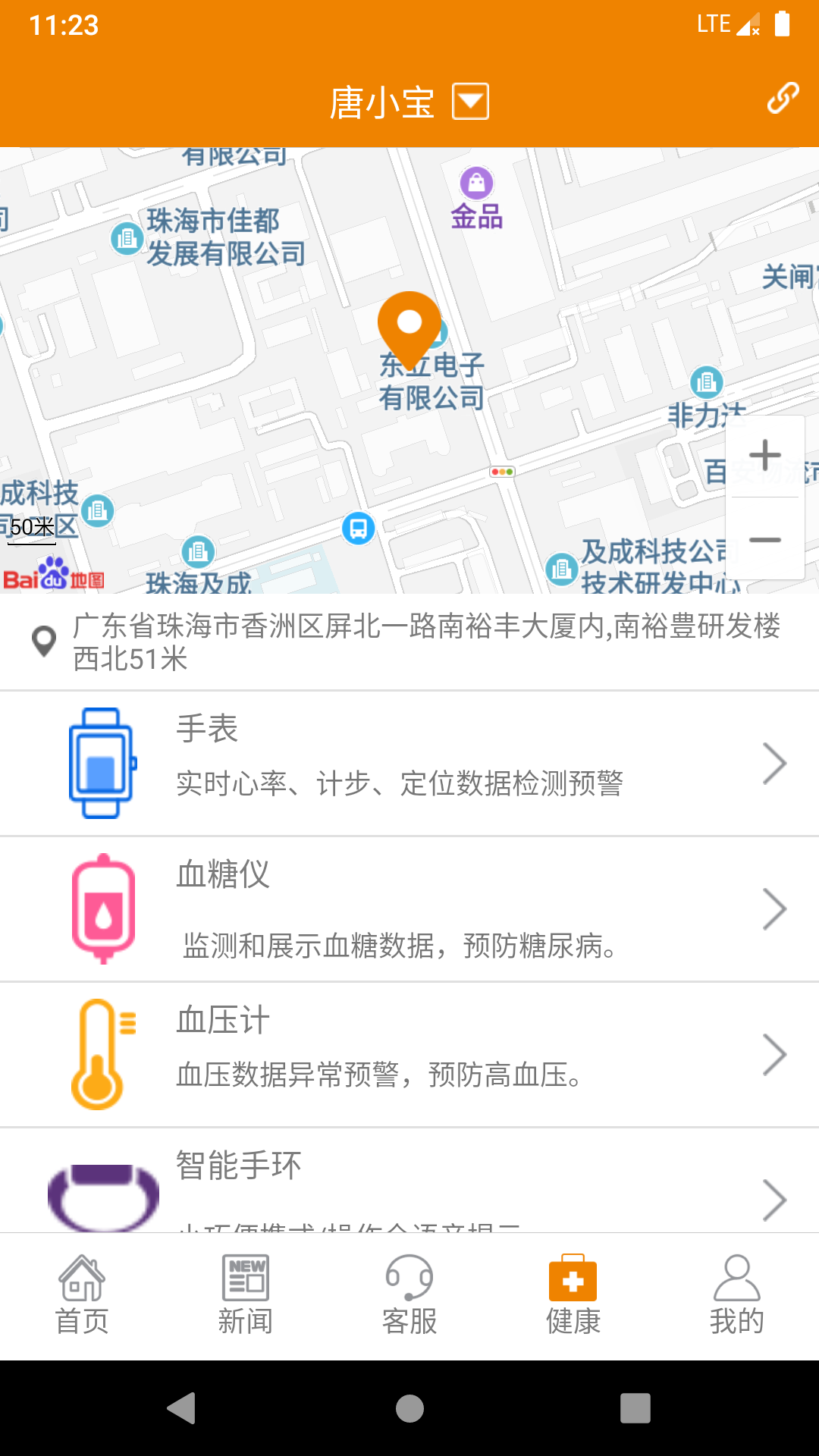Switch to the 新闻 tab
Viewport: 819px width, 1456px height.
pos(246,1295)
